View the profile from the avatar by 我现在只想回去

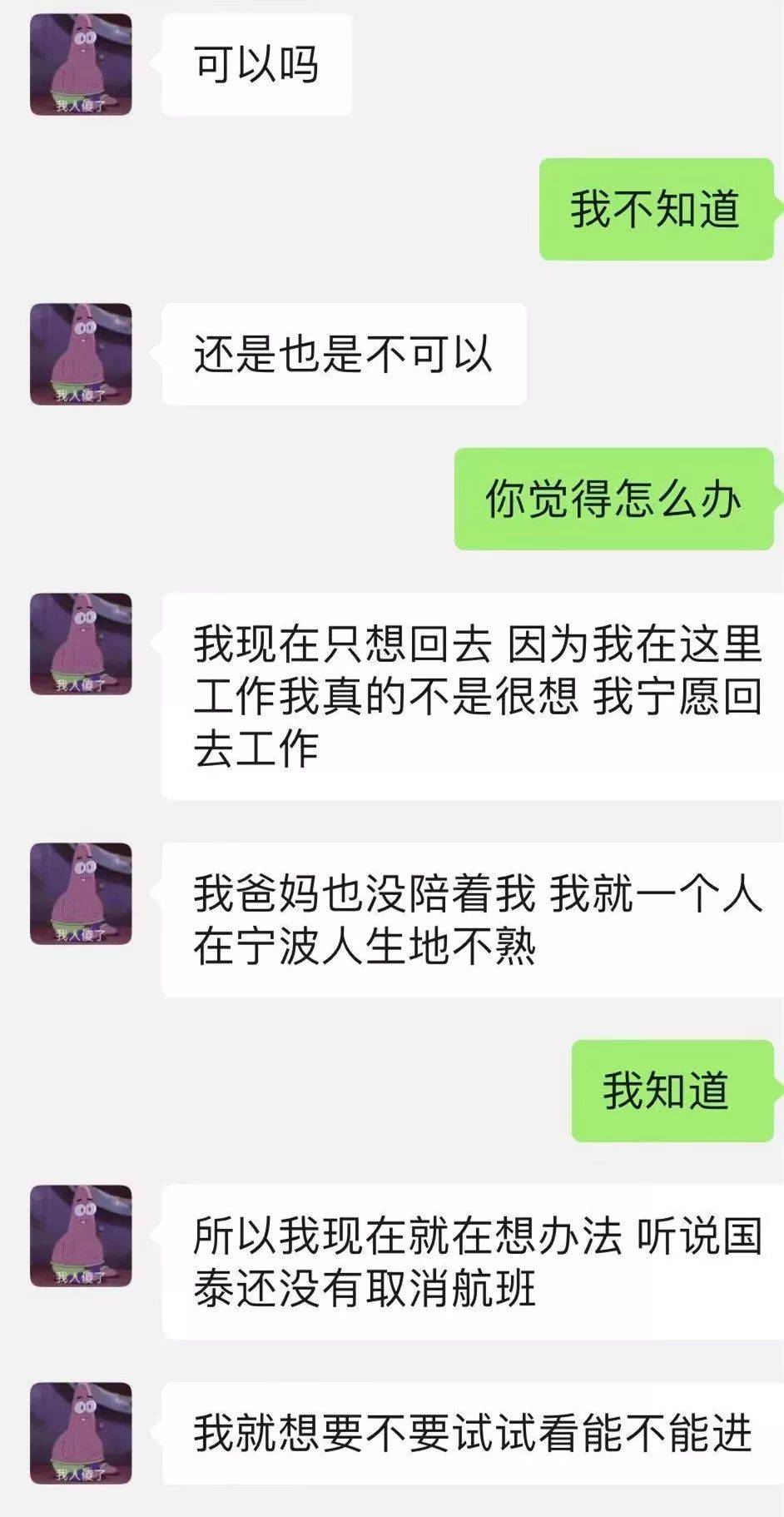[x=81, y=644]
